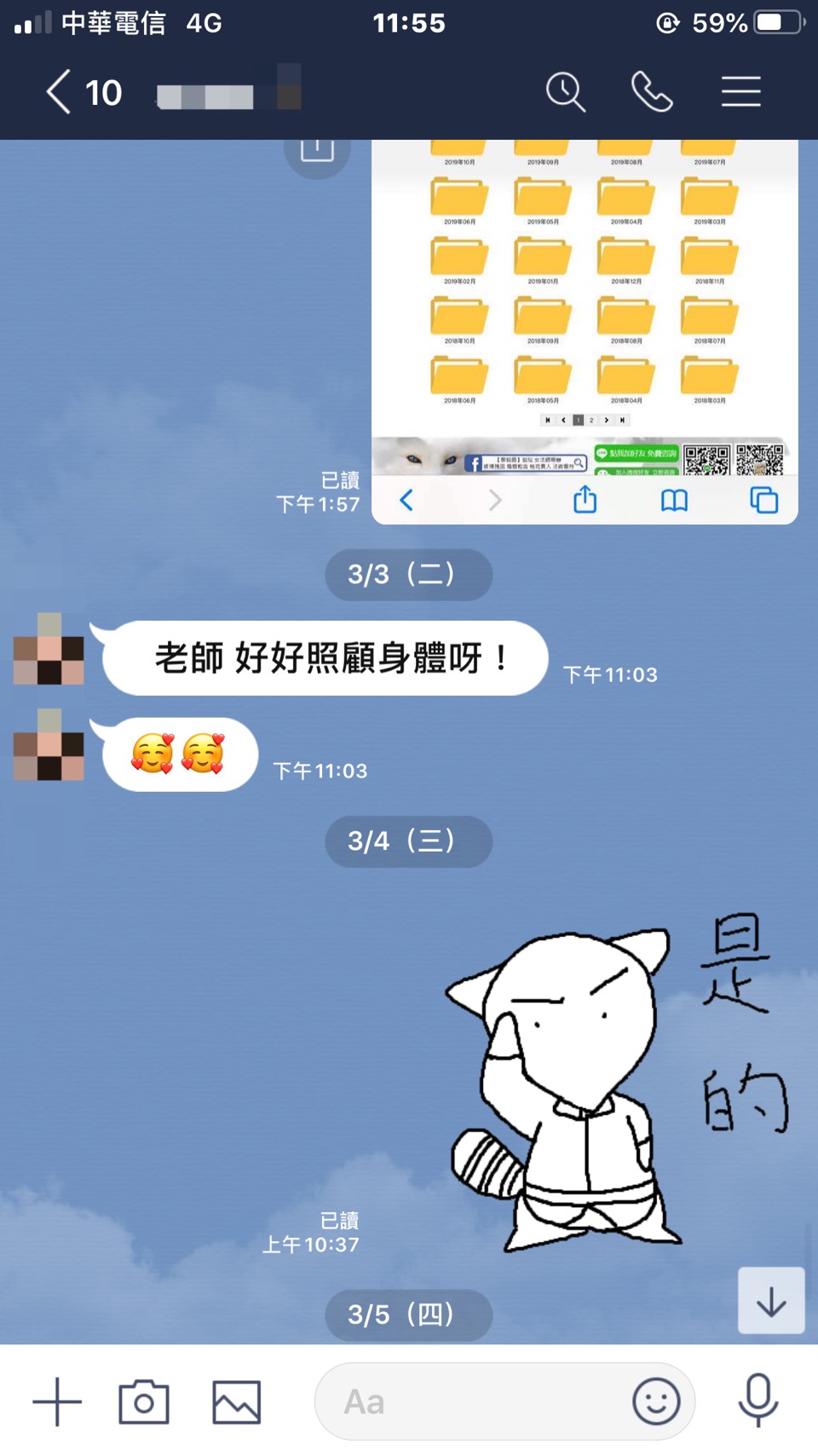Screen dimensions: 818x1456
Task: Search within this conversation
Action: pos(565,92)
